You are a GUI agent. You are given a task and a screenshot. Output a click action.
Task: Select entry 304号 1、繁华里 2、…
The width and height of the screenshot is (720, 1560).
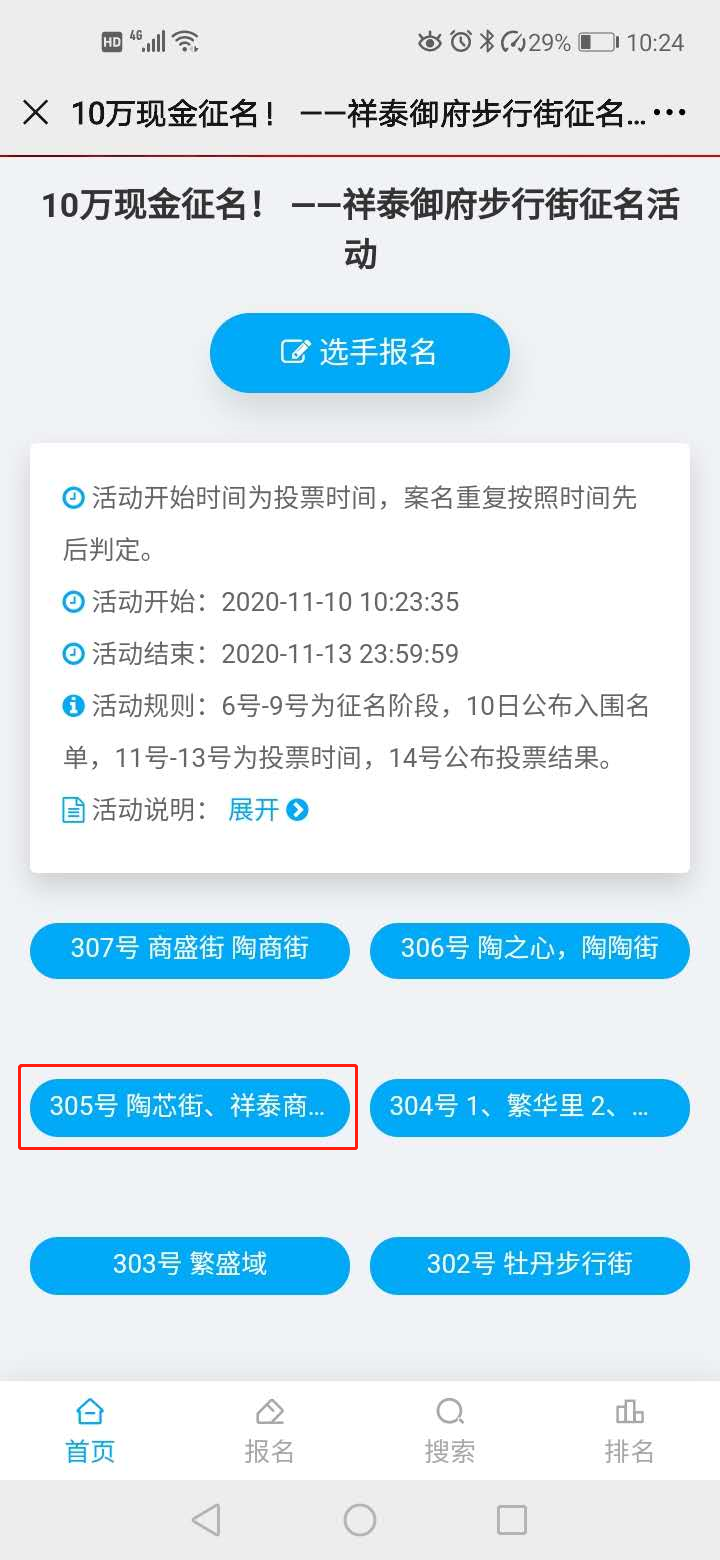530,1107
